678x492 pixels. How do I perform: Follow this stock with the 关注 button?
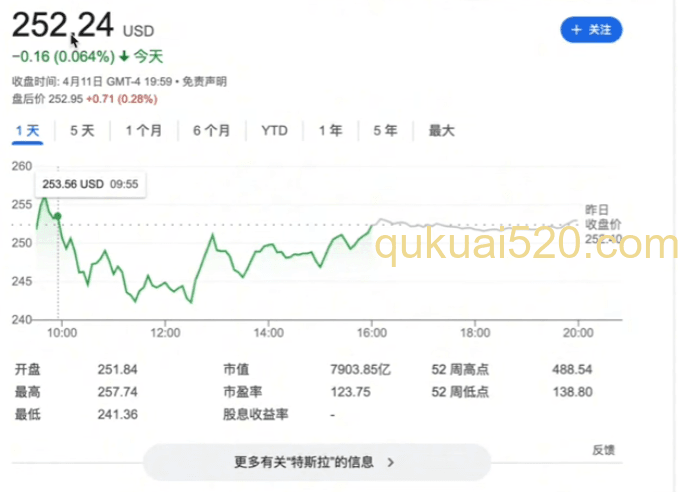pyautogui.click(x=591, y=30)
